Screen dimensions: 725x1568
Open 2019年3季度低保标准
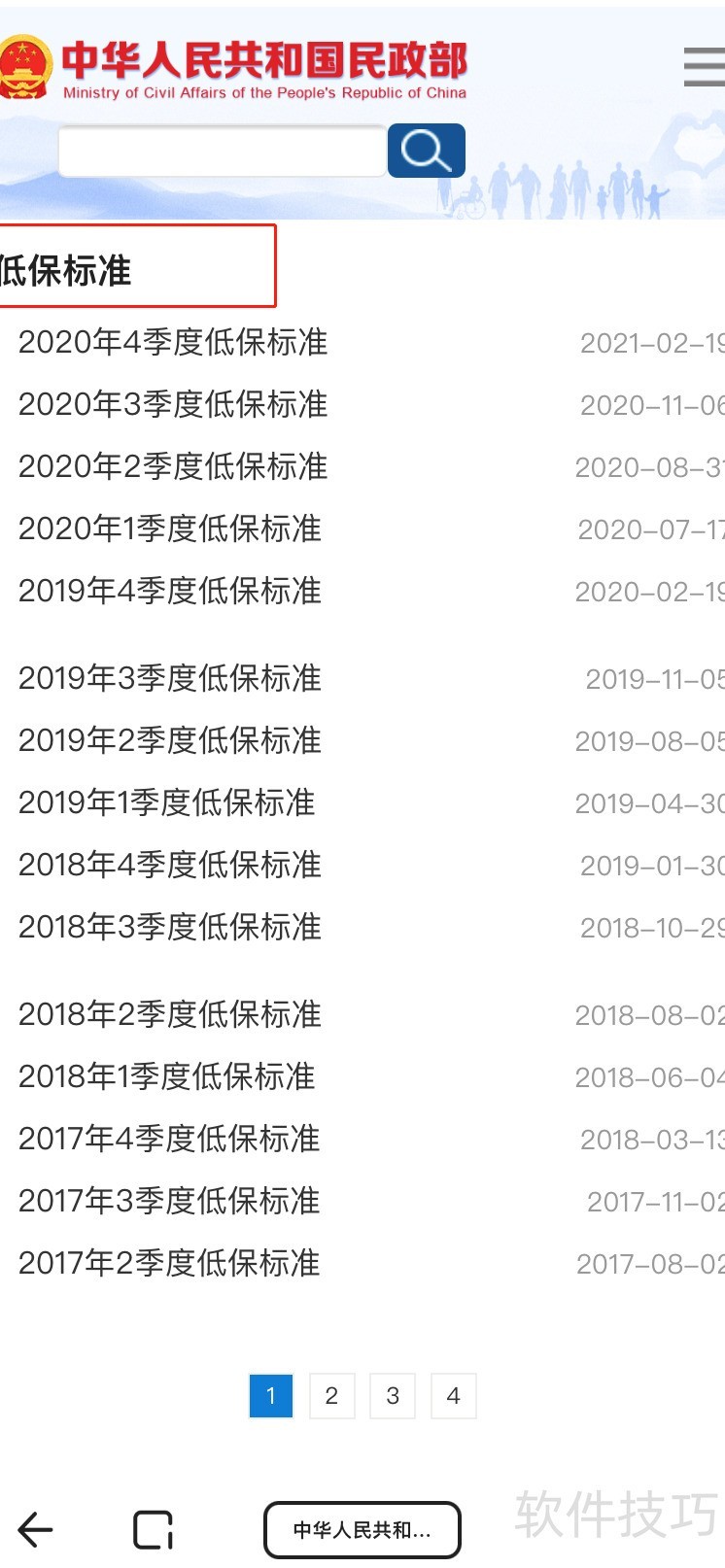(170, 679)
